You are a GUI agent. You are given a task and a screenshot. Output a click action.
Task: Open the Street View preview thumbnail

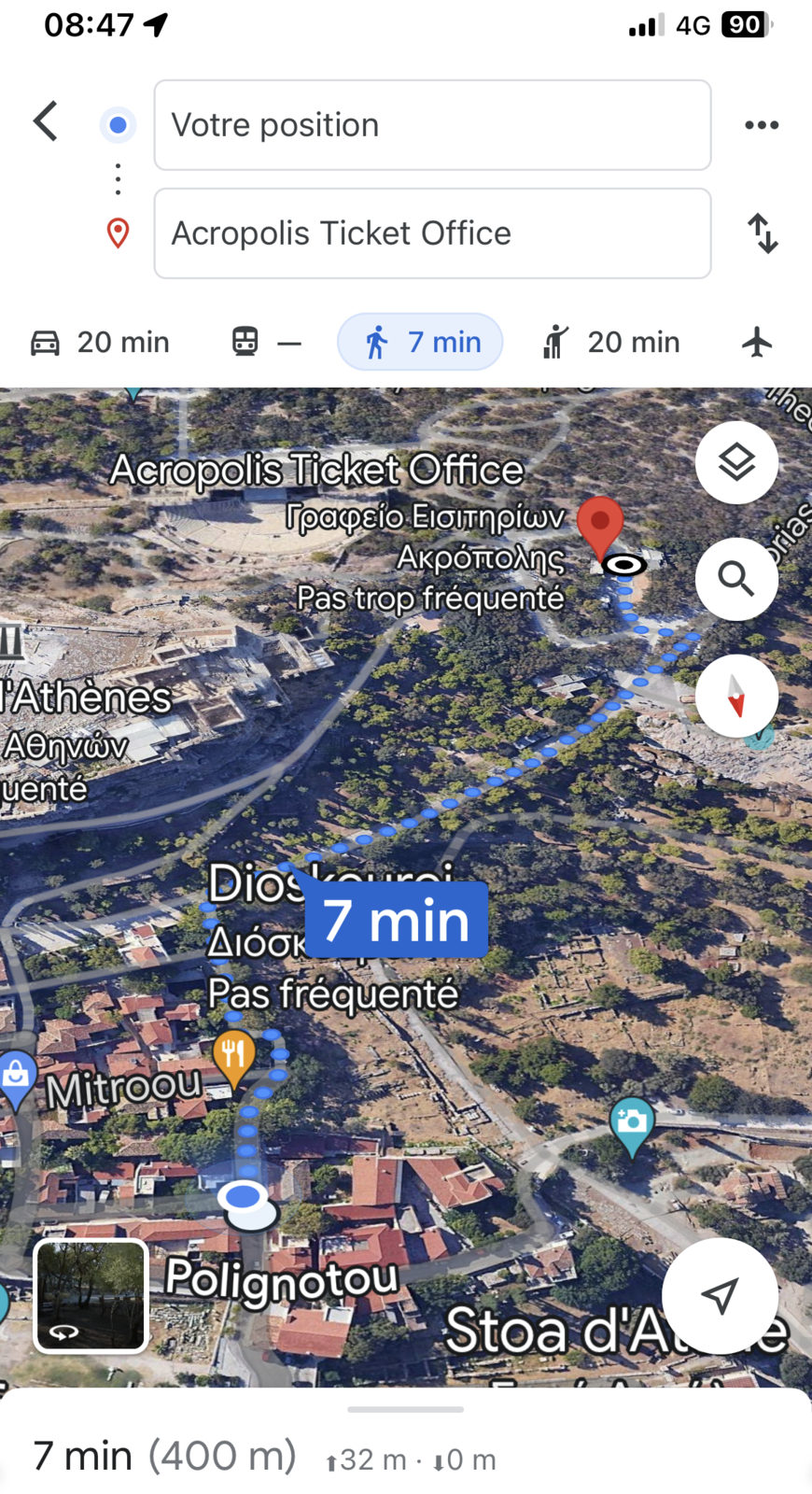point(91,1296)
